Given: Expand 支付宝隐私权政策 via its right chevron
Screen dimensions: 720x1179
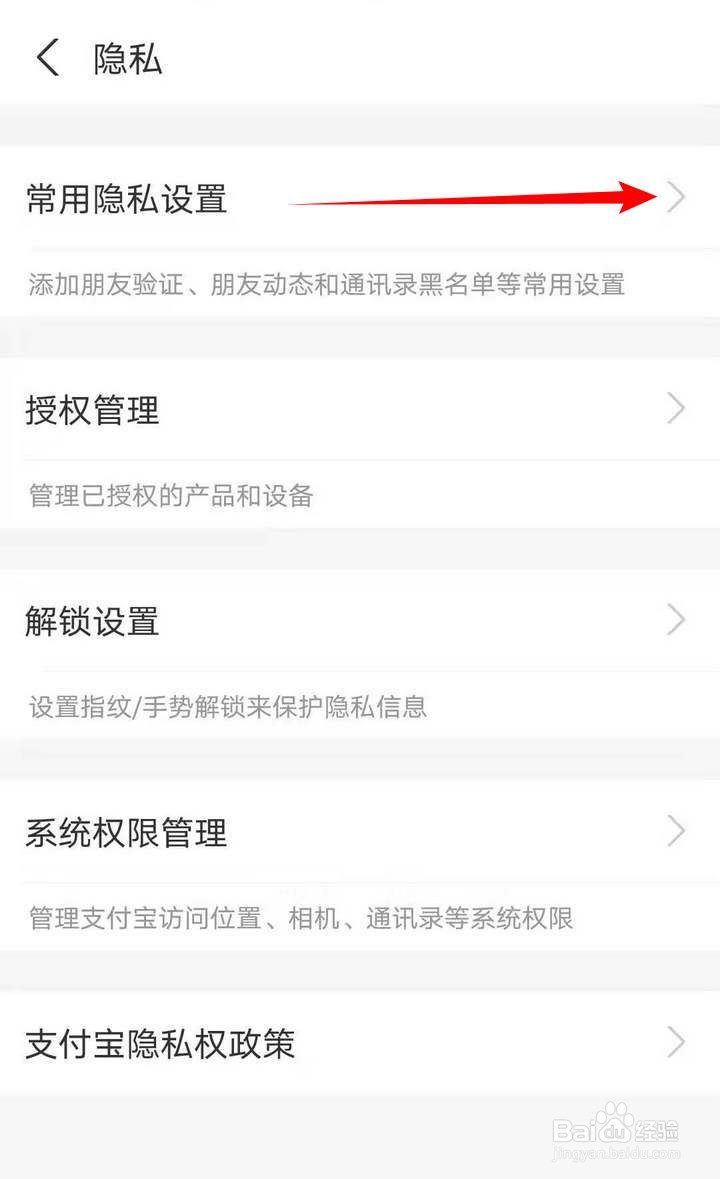Looking at the screenshot, I should [678, 1044].
